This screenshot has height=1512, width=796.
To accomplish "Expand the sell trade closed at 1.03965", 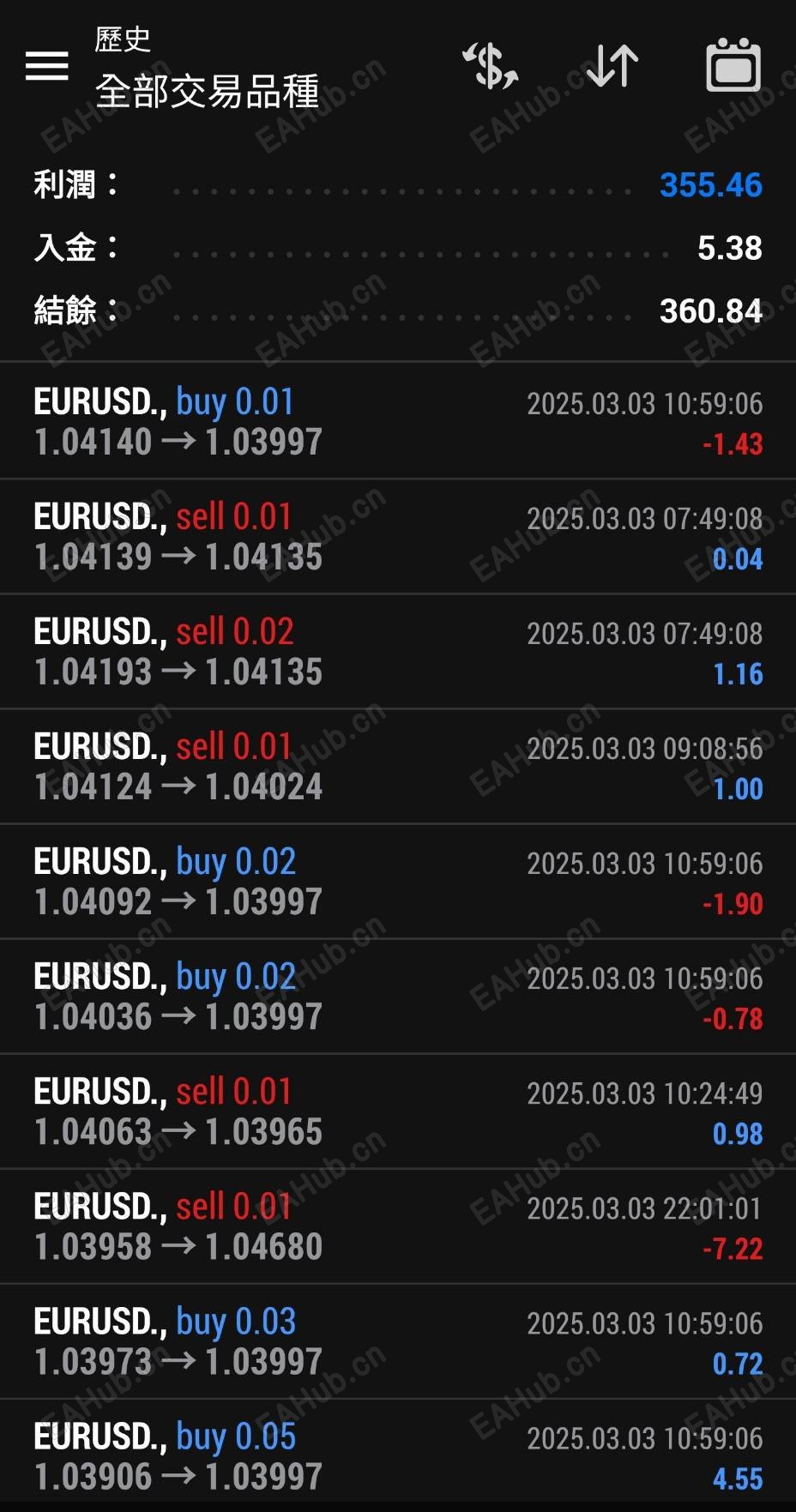I will (398, 1111).
